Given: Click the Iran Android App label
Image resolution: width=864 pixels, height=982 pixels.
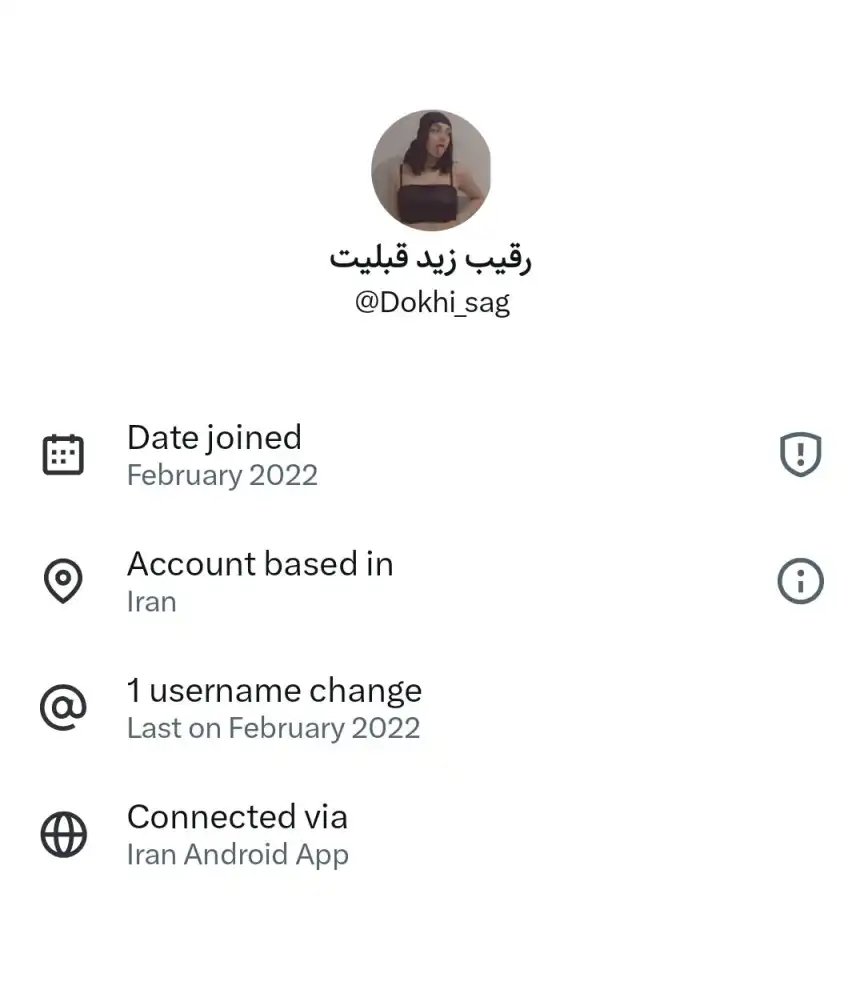Looking at the screenshot, I should coord(237,854).
